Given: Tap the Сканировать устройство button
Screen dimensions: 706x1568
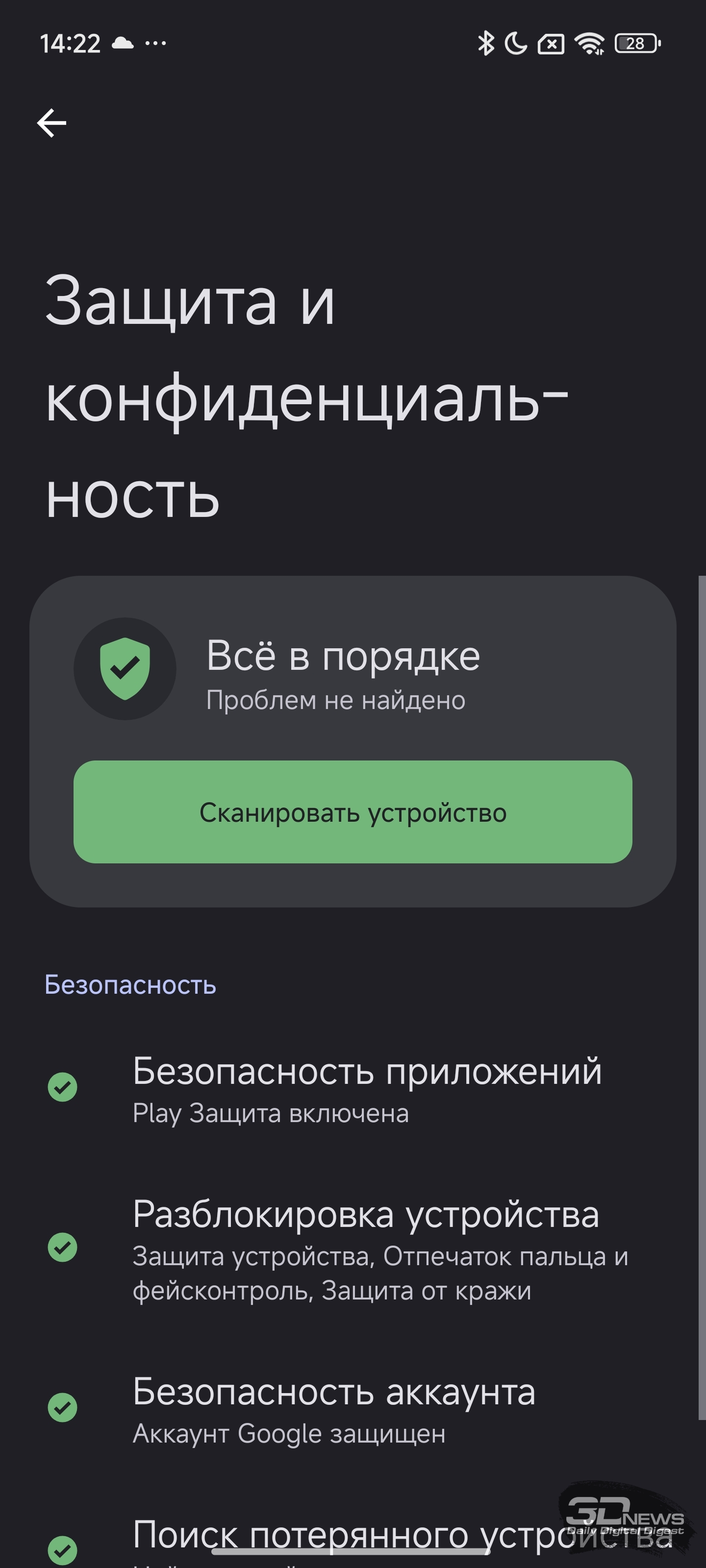Looking at the screenshot, I should click(353, 812).
